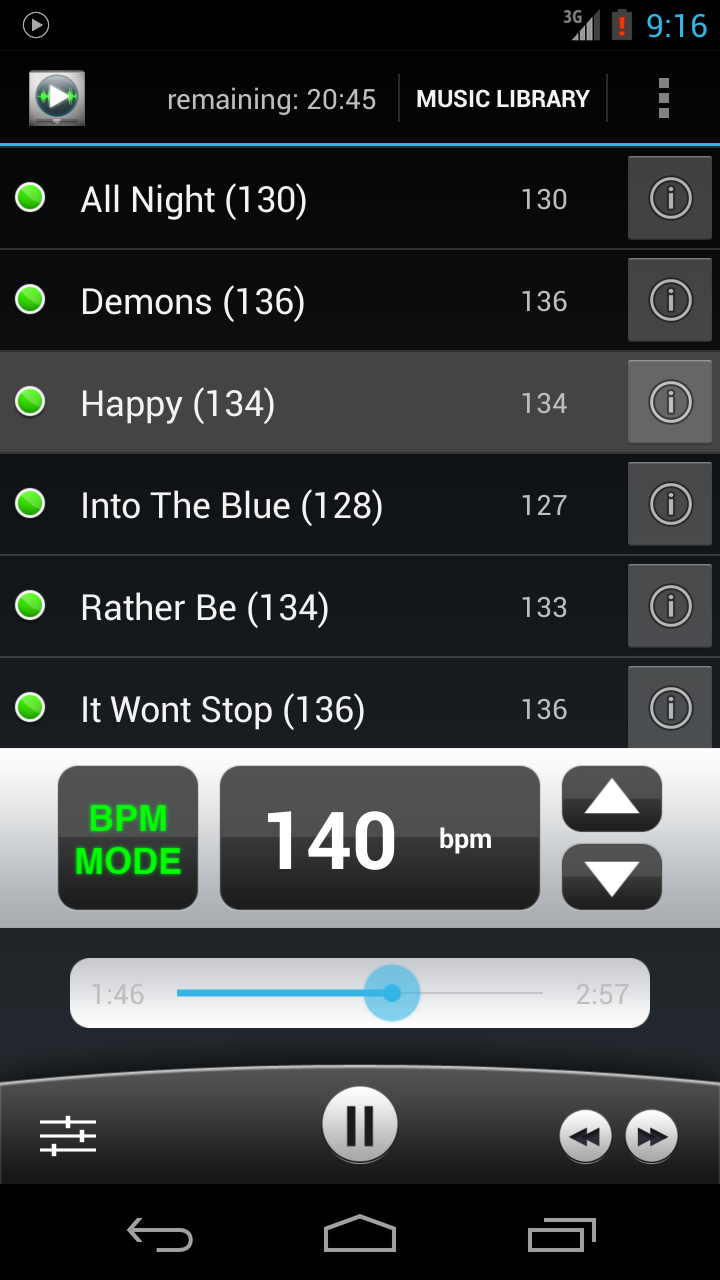Viewport: 720px width, 1280px height.
Task: Open the equalizer settings sliders icon
Action: (68, 1136)
